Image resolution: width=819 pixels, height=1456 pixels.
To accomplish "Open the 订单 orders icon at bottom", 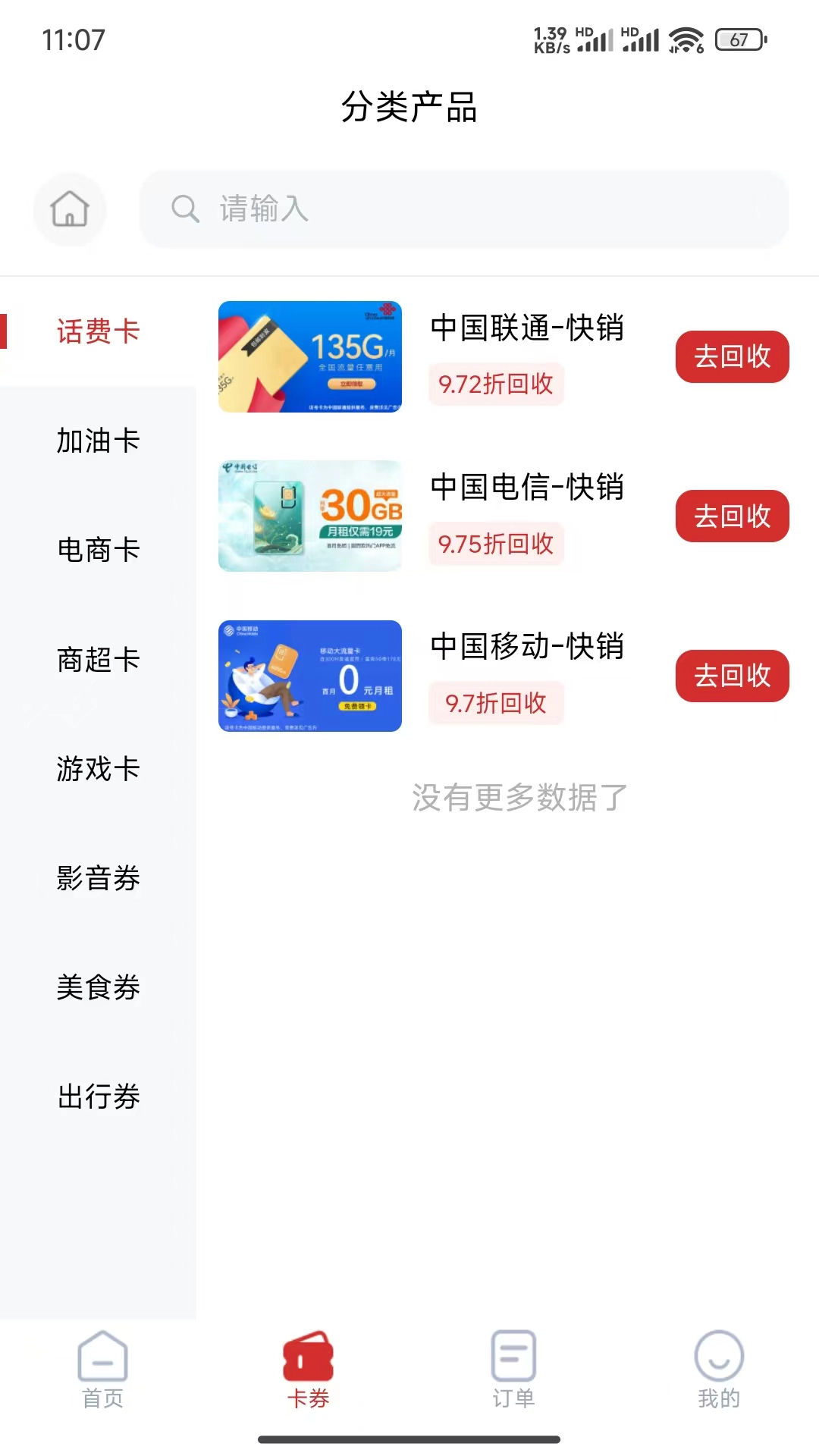I will pyautogui.click(x=511, y=1357).
